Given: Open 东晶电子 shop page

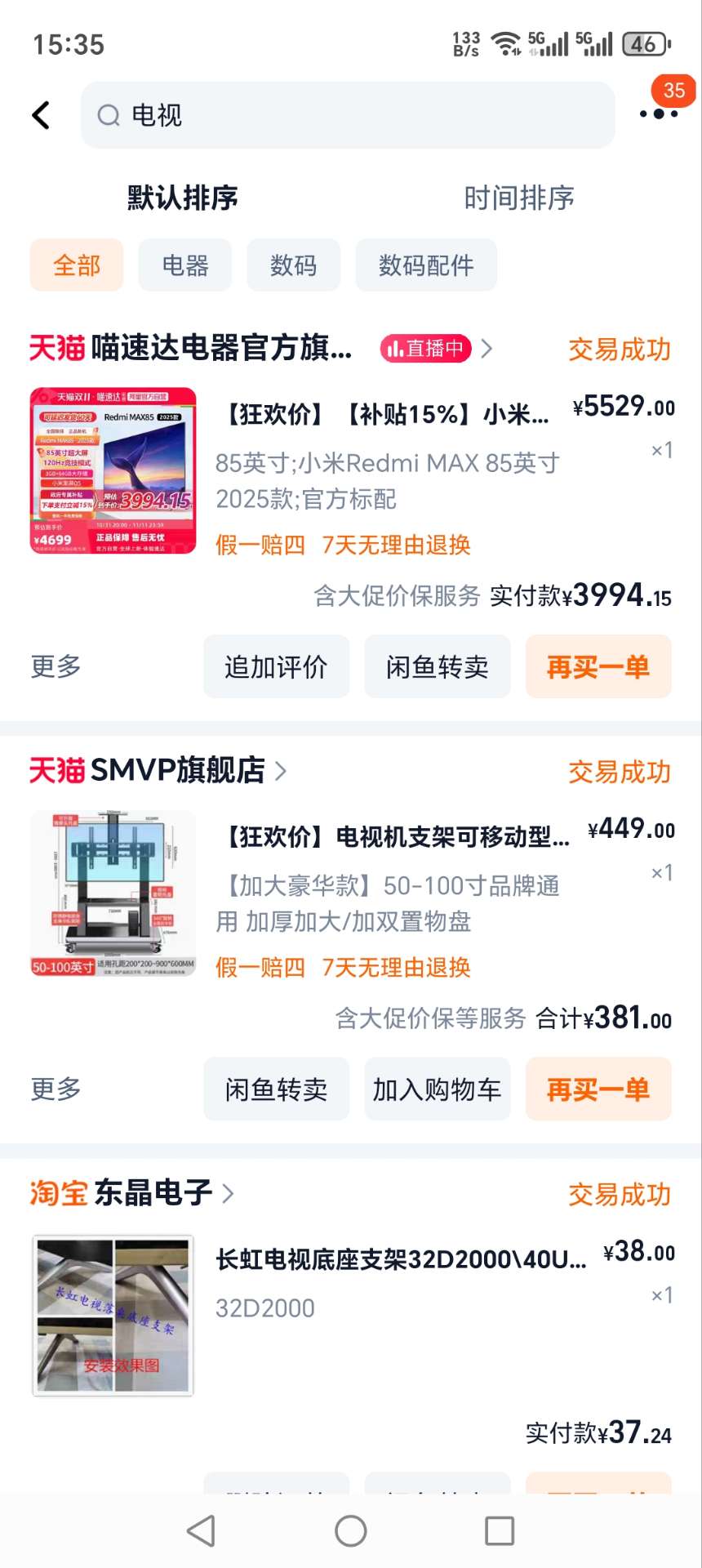Looking at the screenshot, I should (x=153, y=1193).
